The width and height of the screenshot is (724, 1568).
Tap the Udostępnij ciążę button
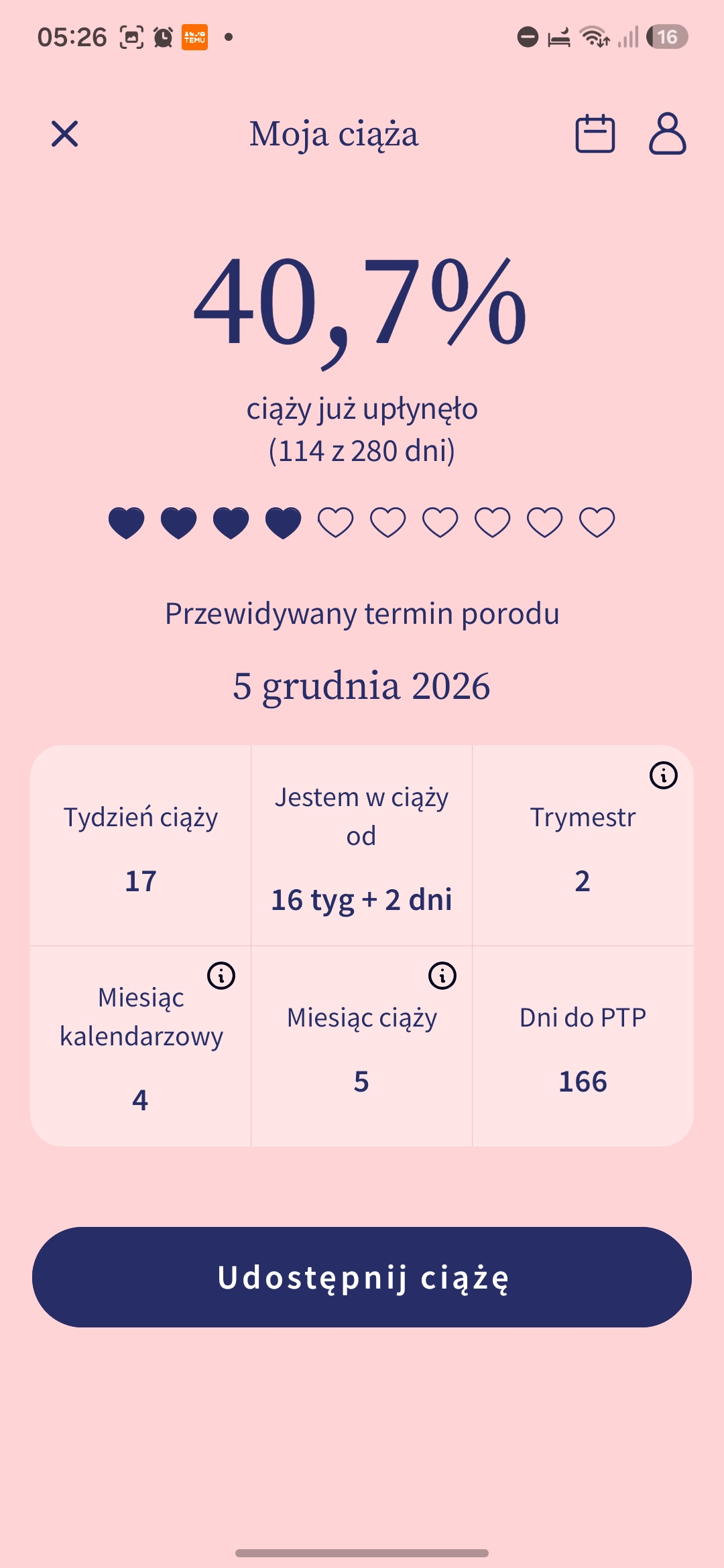coord(362,1277)
